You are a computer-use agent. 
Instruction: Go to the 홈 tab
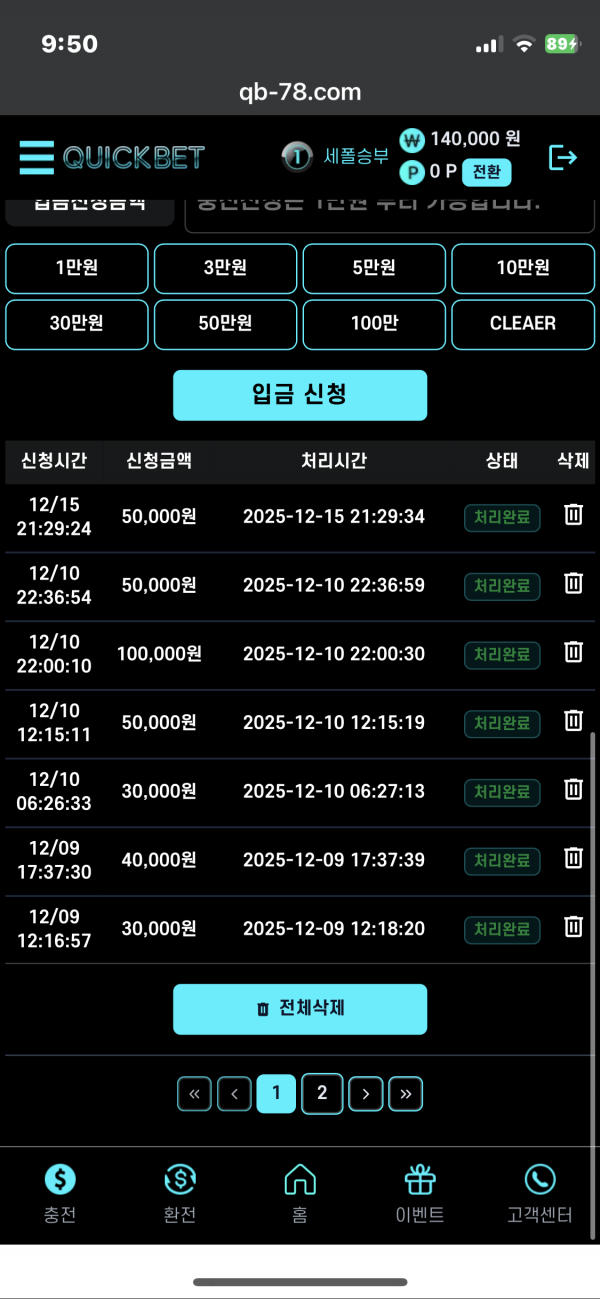coord(300,1195)
